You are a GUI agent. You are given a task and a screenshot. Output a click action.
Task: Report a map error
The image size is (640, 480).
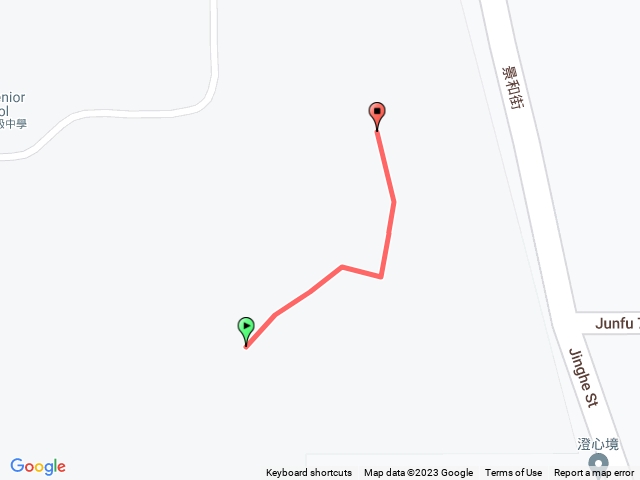point(594,473)
